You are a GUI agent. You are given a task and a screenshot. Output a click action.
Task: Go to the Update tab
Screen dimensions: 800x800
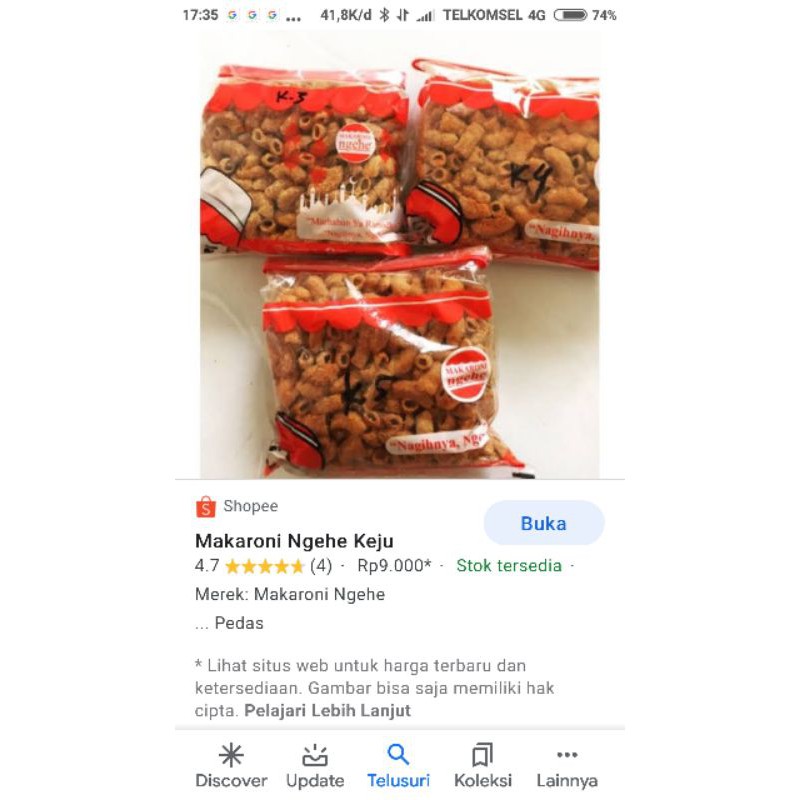315,766
